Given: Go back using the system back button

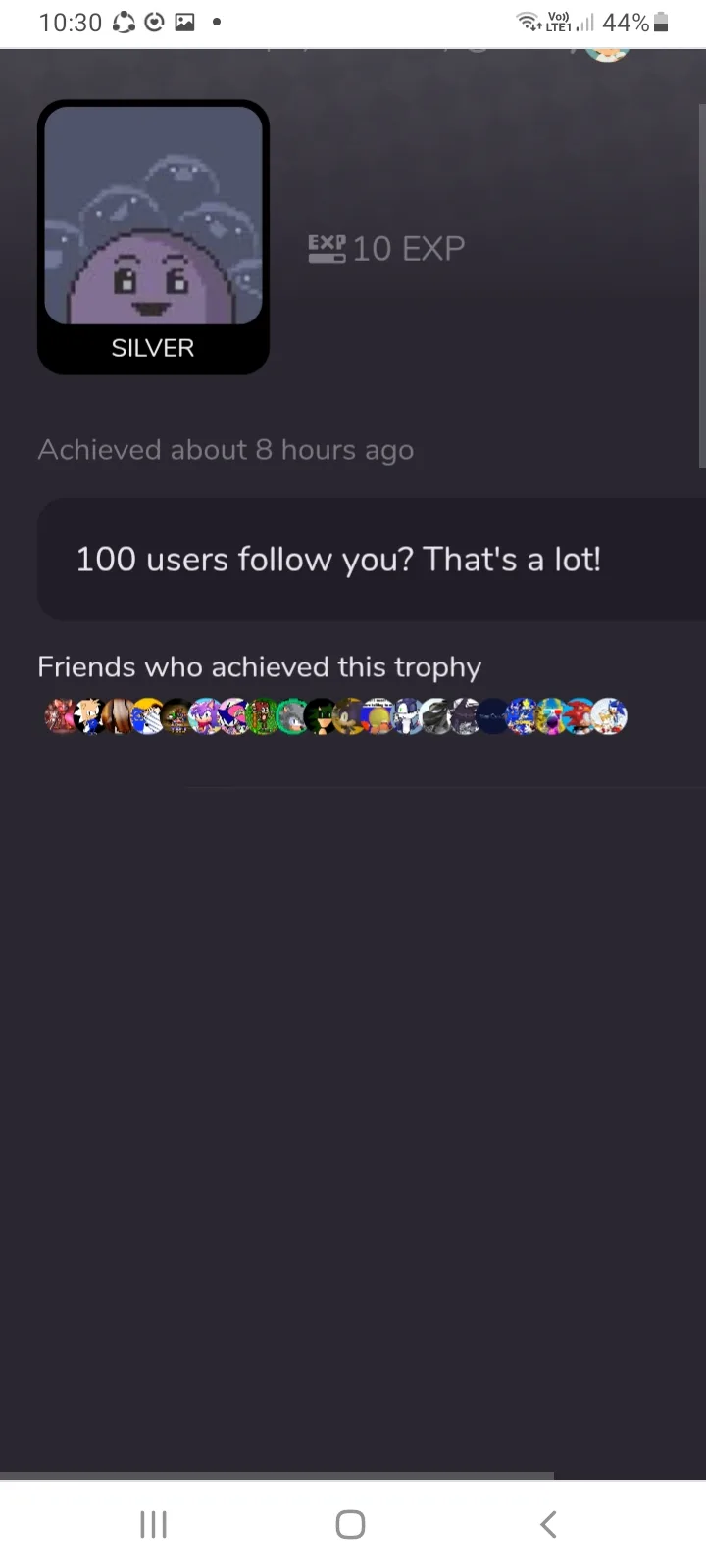Looking at the screenshot, I should pos(548,1524).
